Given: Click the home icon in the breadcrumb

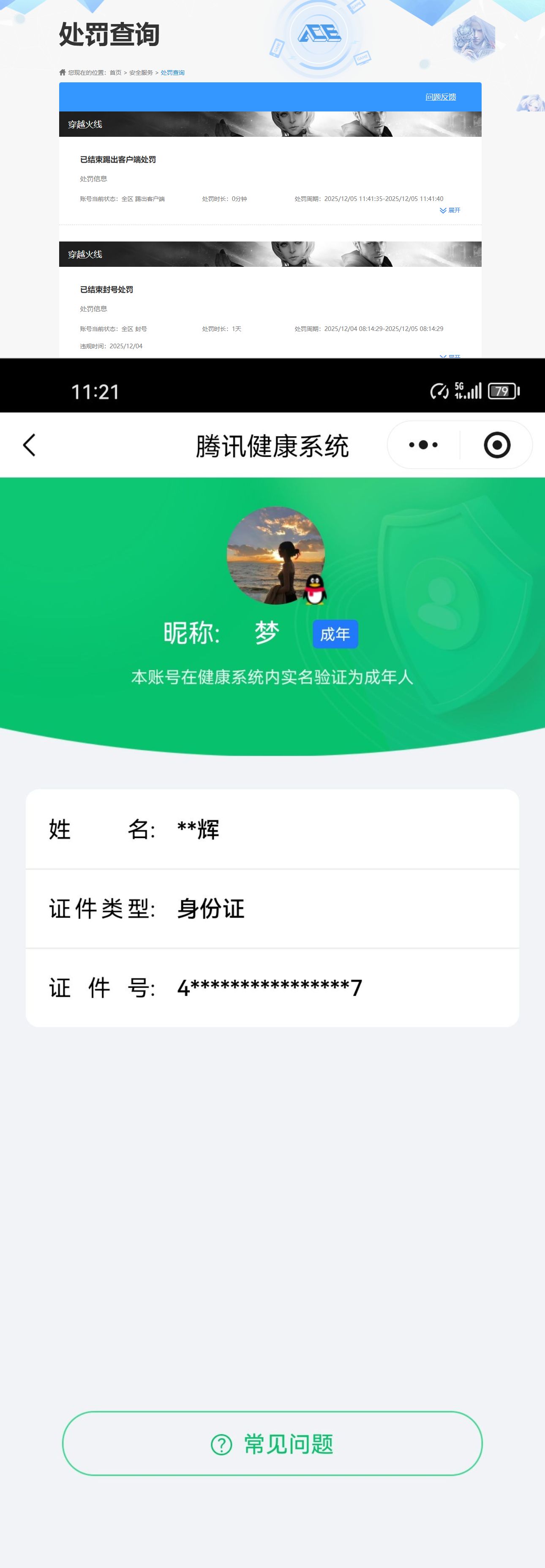Looking at the screenshot, I should click(63, 72).
